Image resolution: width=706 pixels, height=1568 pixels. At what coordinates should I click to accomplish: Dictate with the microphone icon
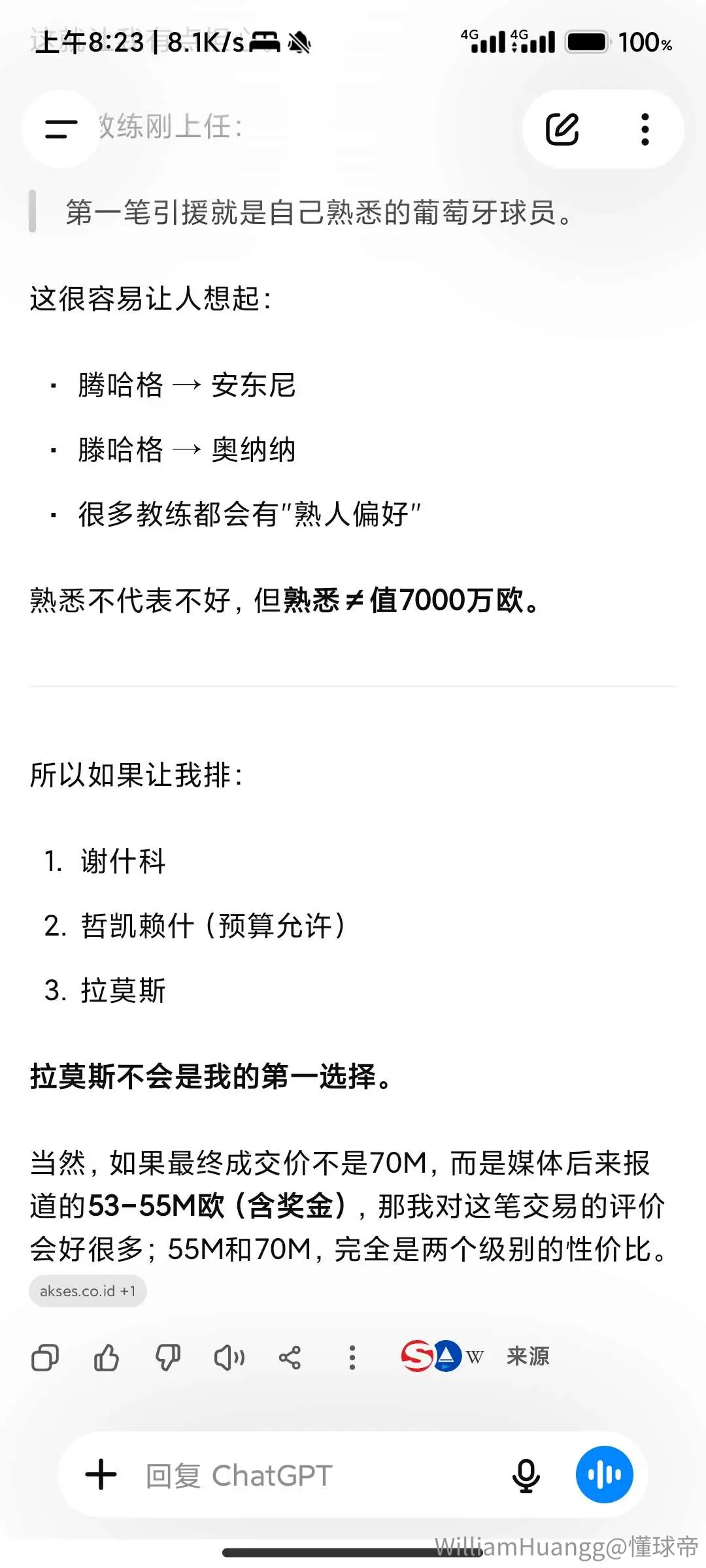pos(526,1475)
